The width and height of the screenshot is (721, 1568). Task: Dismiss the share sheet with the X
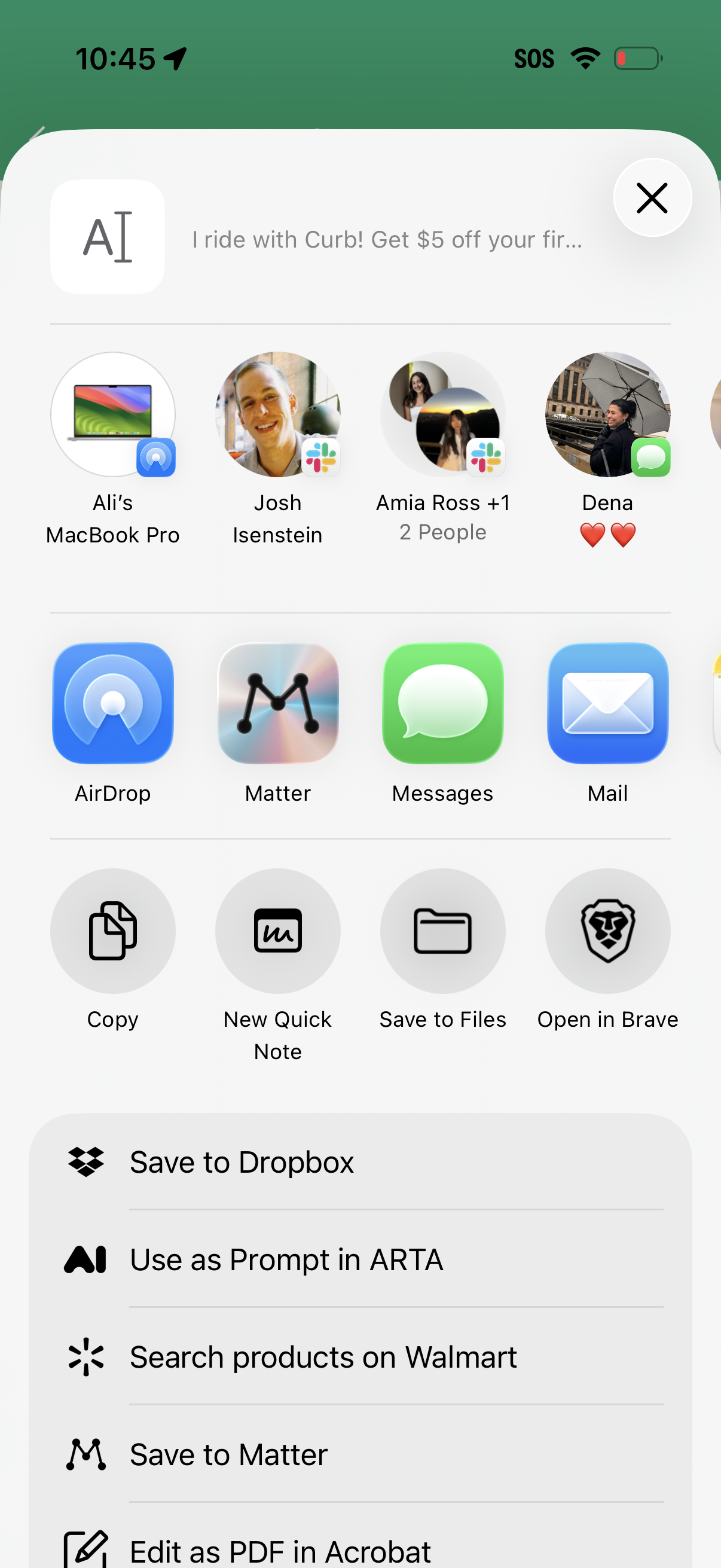652,197
